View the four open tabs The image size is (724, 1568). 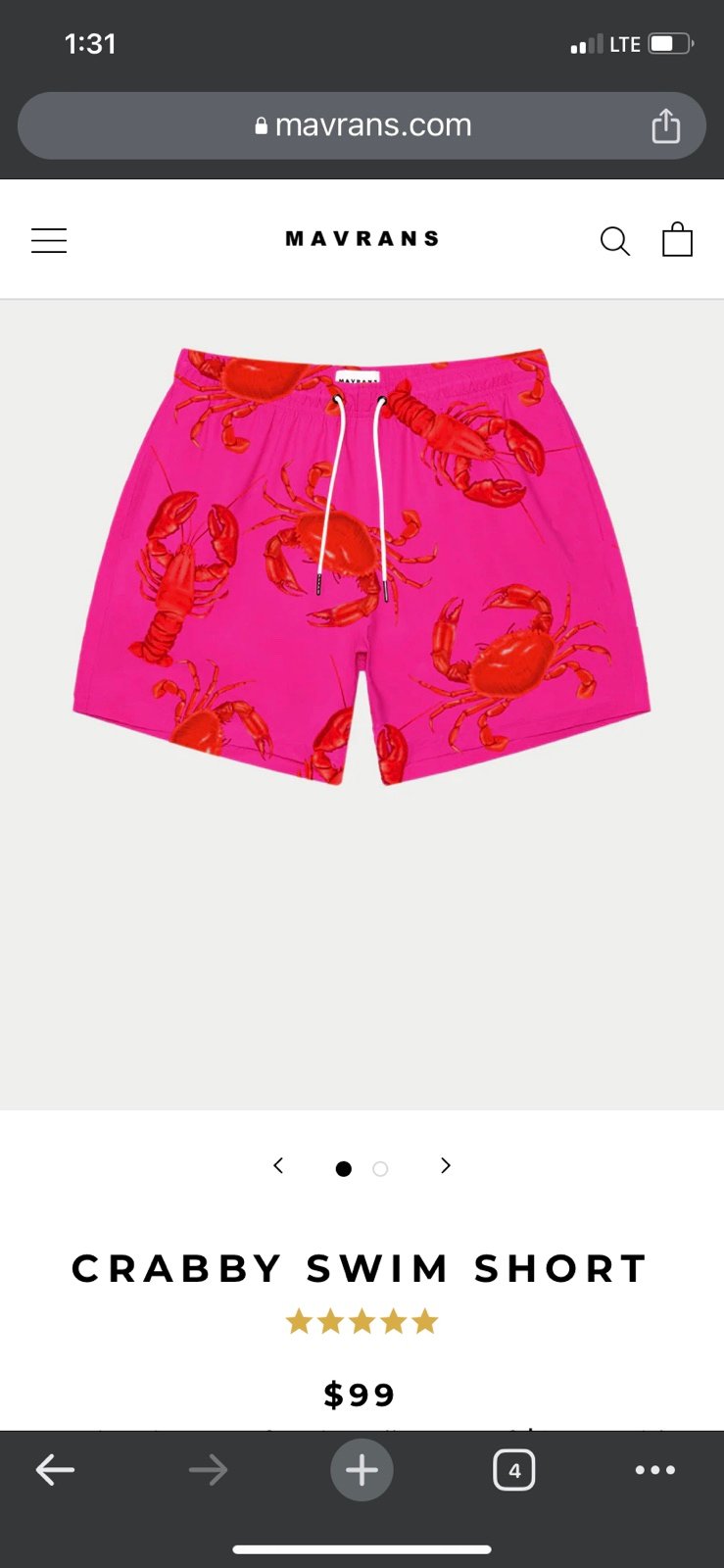(x=514, y=1469)
